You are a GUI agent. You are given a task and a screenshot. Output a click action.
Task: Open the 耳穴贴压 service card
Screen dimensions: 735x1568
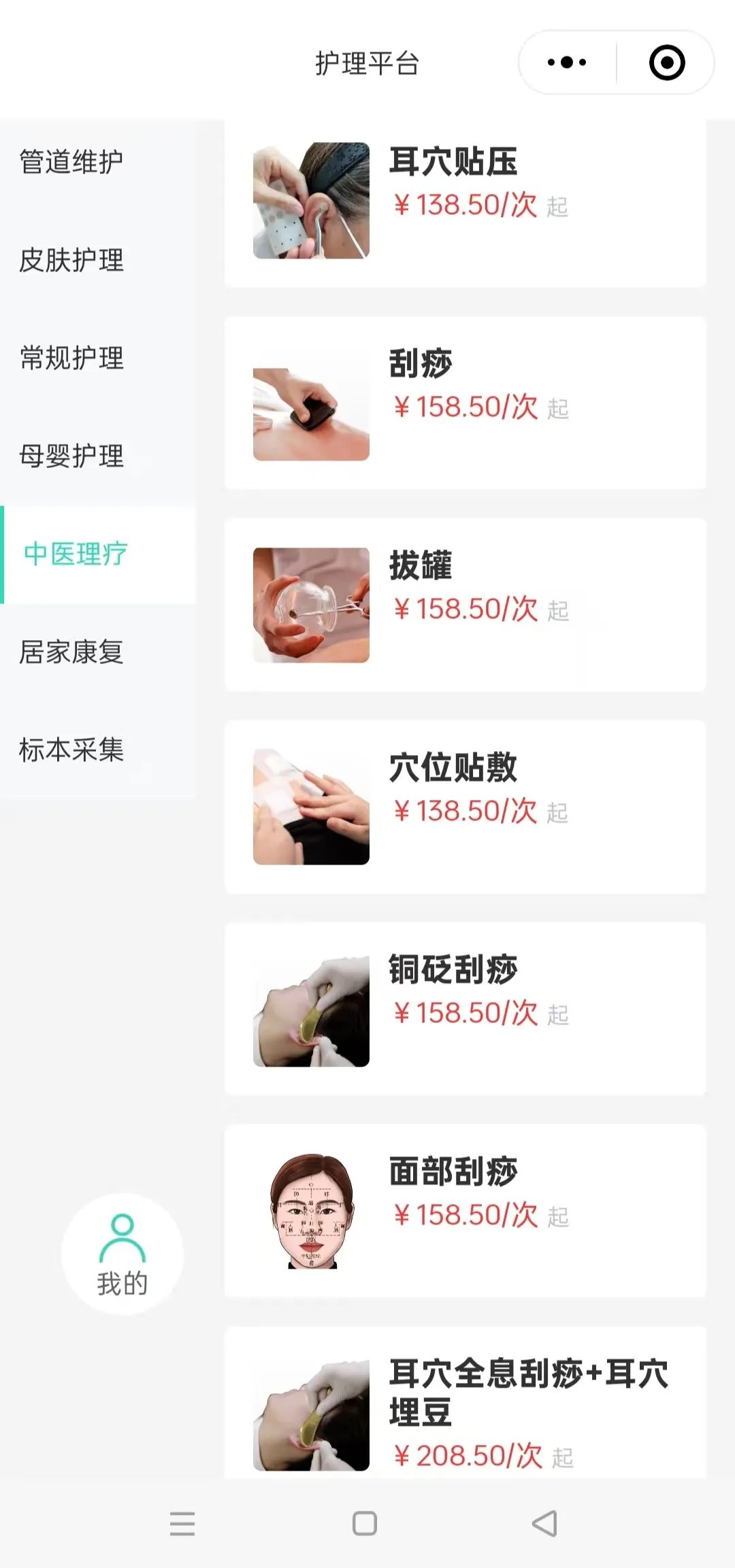[x=465, y=201]
